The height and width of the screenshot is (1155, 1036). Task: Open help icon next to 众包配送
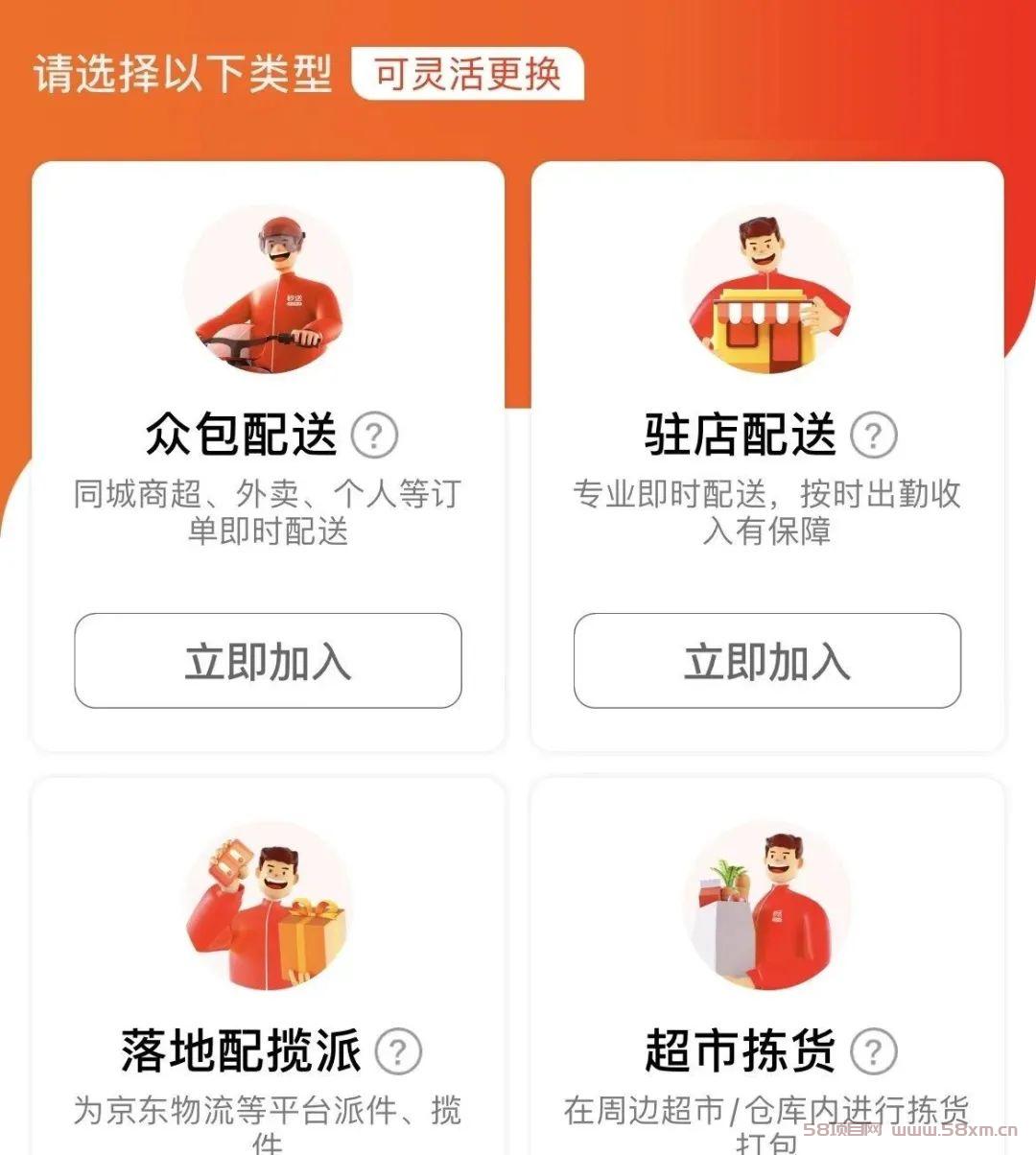(x=374, y=436)
